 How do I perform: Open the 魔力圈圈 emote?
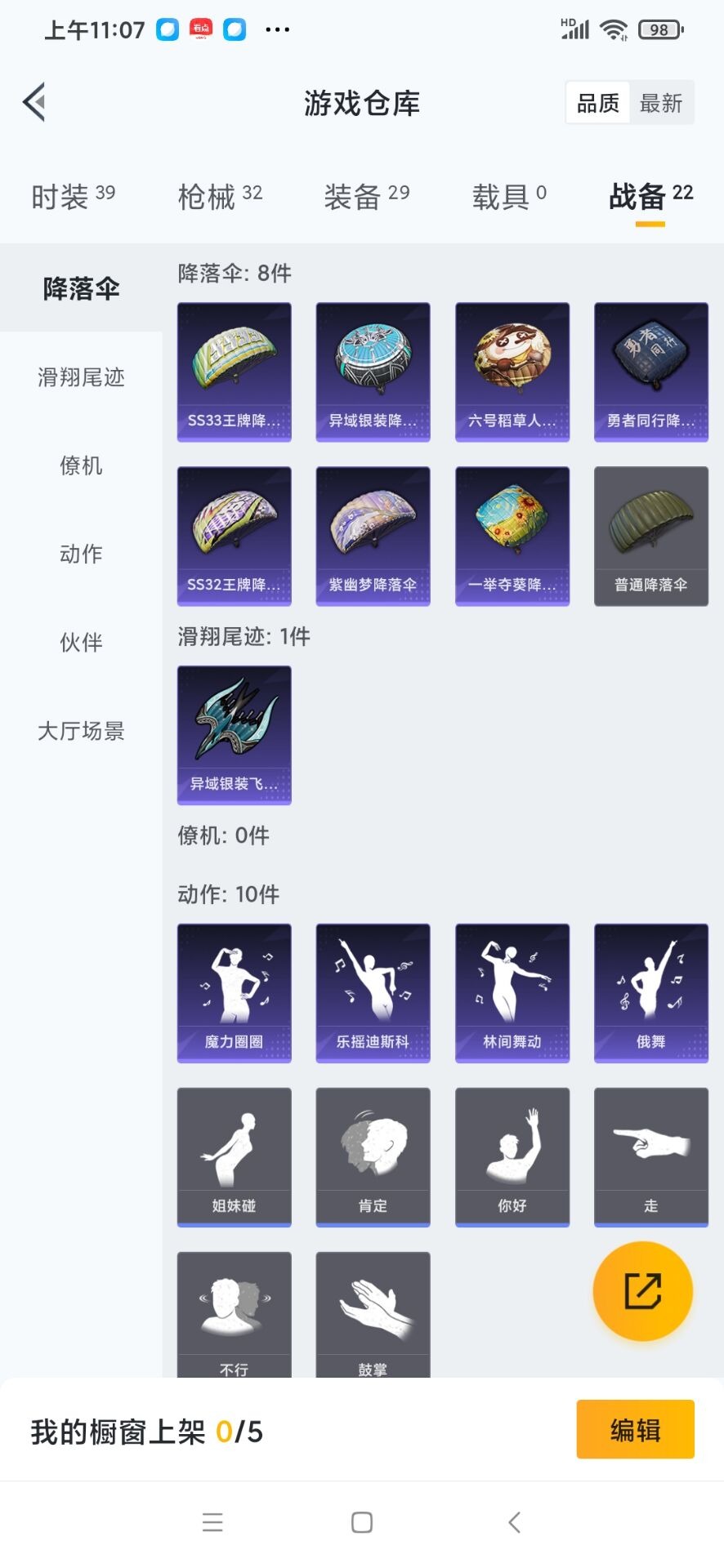point(235,993)
